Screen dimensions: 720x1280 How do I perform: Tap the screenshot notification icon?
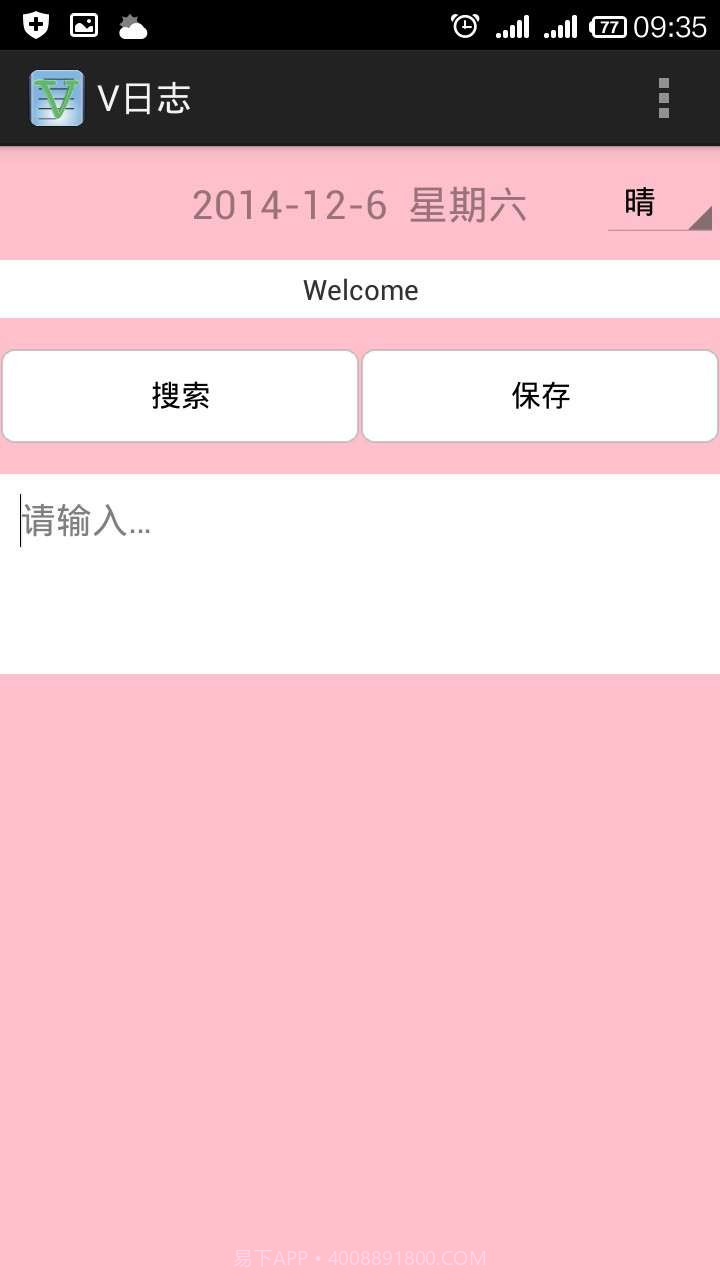83,24
